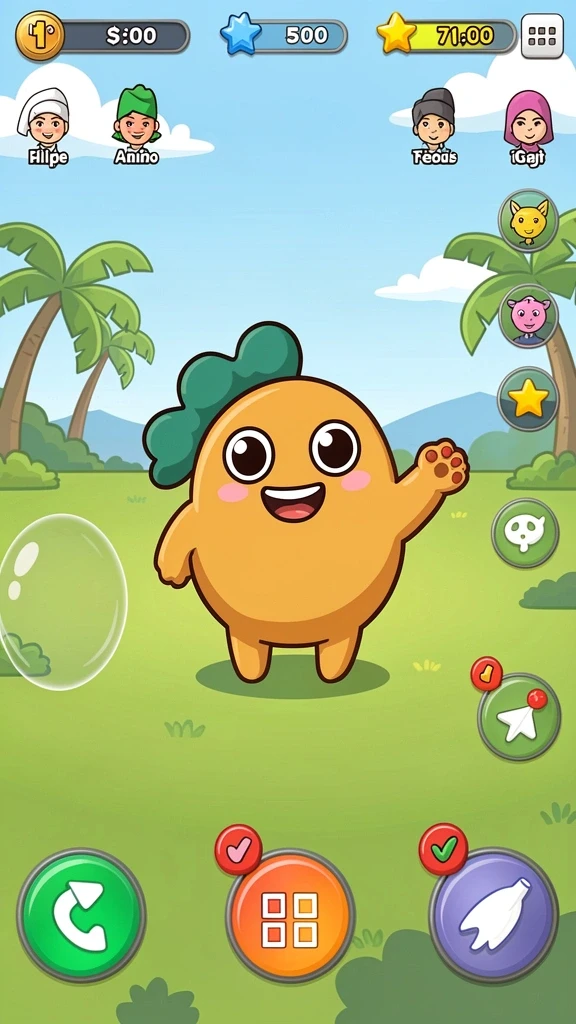
Task: Open the grid menu in top corner
Action: point(542,36)
